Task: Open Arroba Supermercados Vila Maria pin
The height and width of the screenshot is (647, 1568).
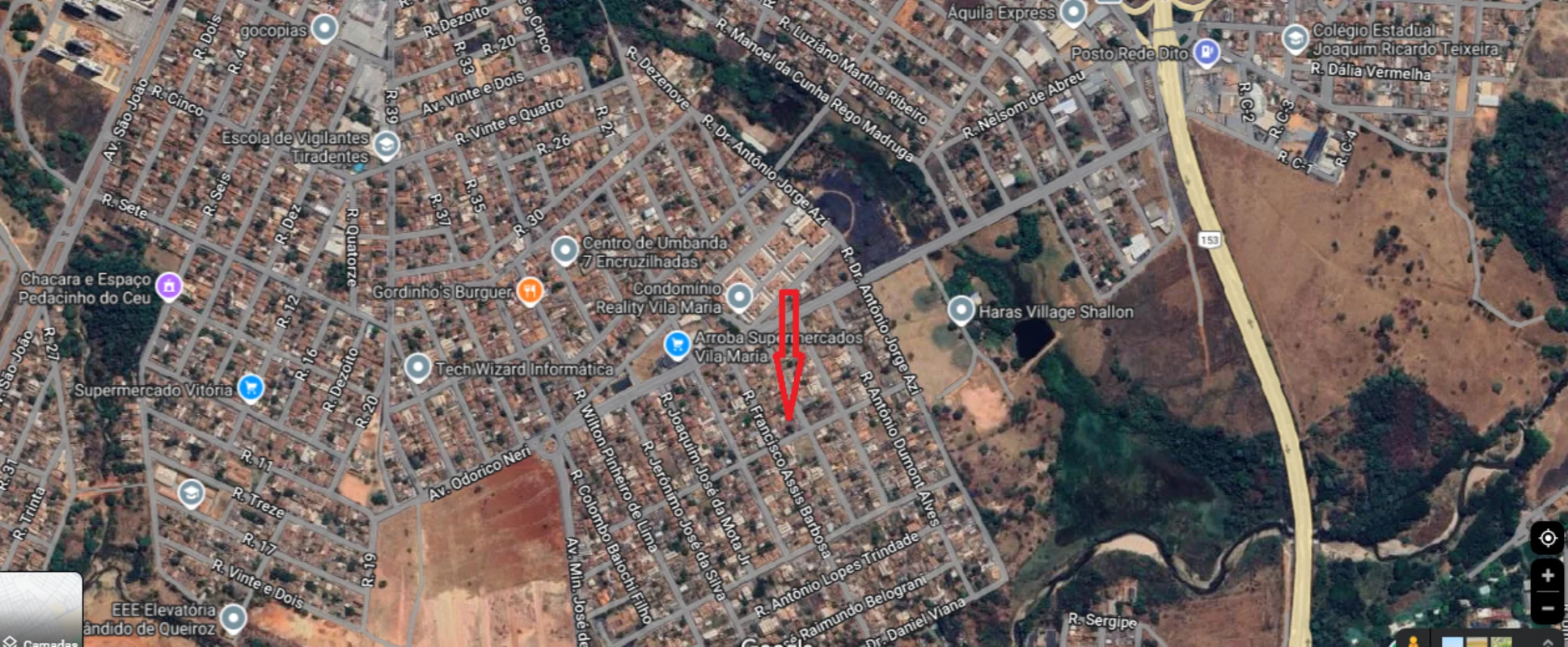Action: (x=677, y=345)
